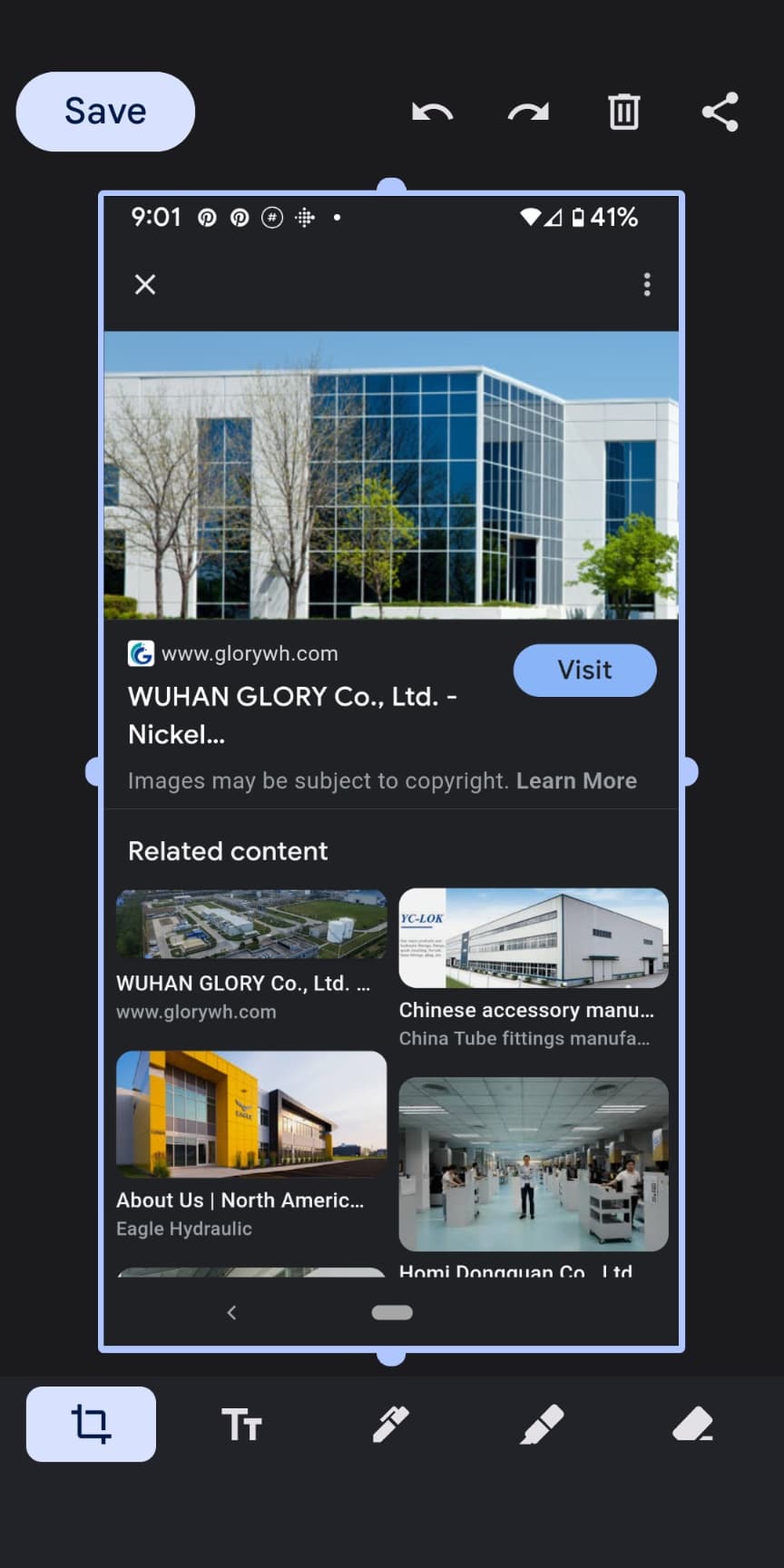Select the crop tool

[91, 1424]
